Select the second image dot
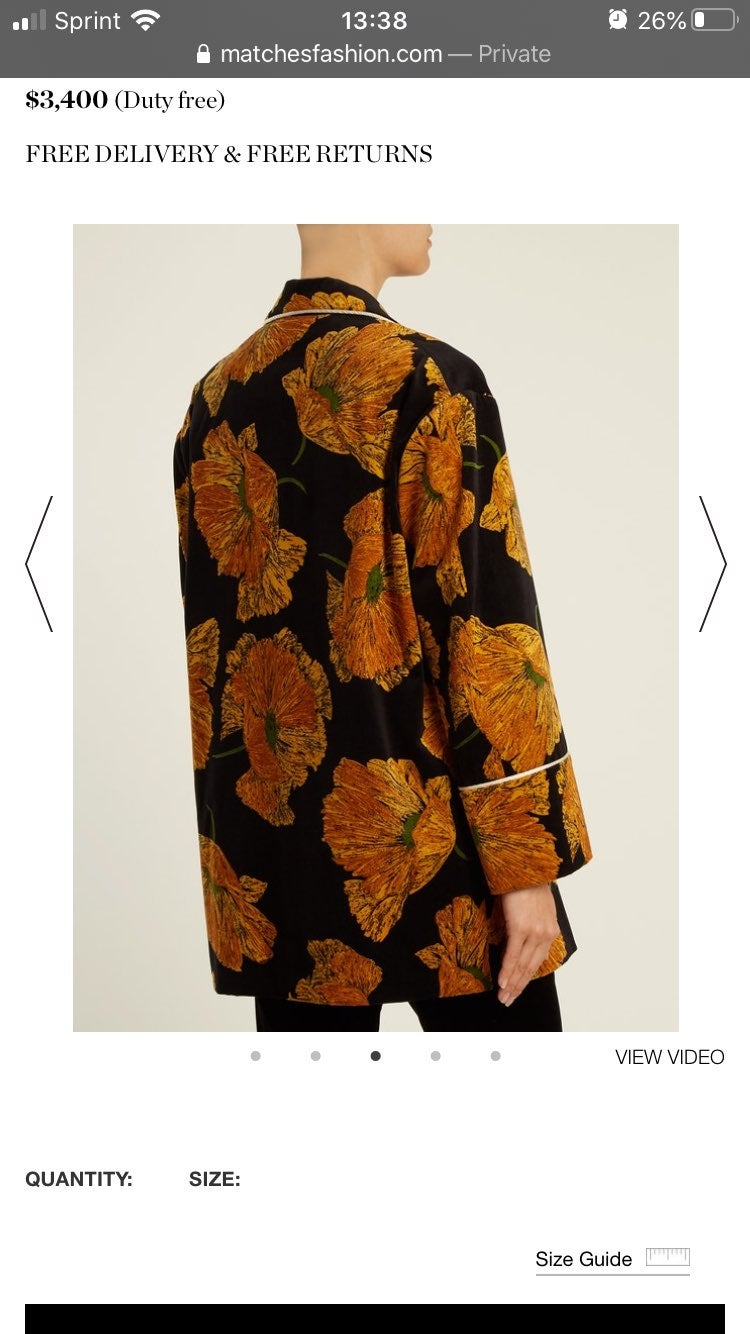Viewport: 750px width, 1334px height. (316, 1056)
